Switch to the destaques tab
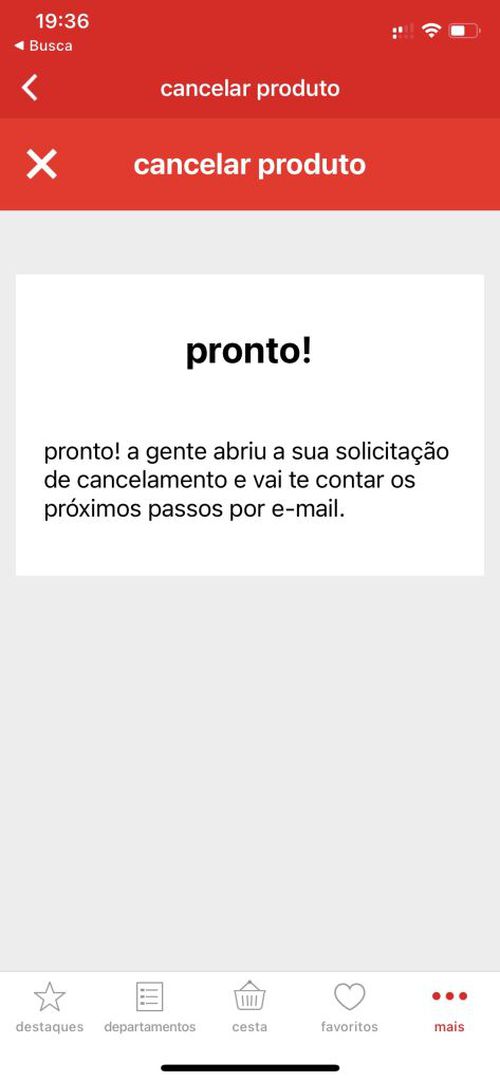 [x=50, y=1007]
